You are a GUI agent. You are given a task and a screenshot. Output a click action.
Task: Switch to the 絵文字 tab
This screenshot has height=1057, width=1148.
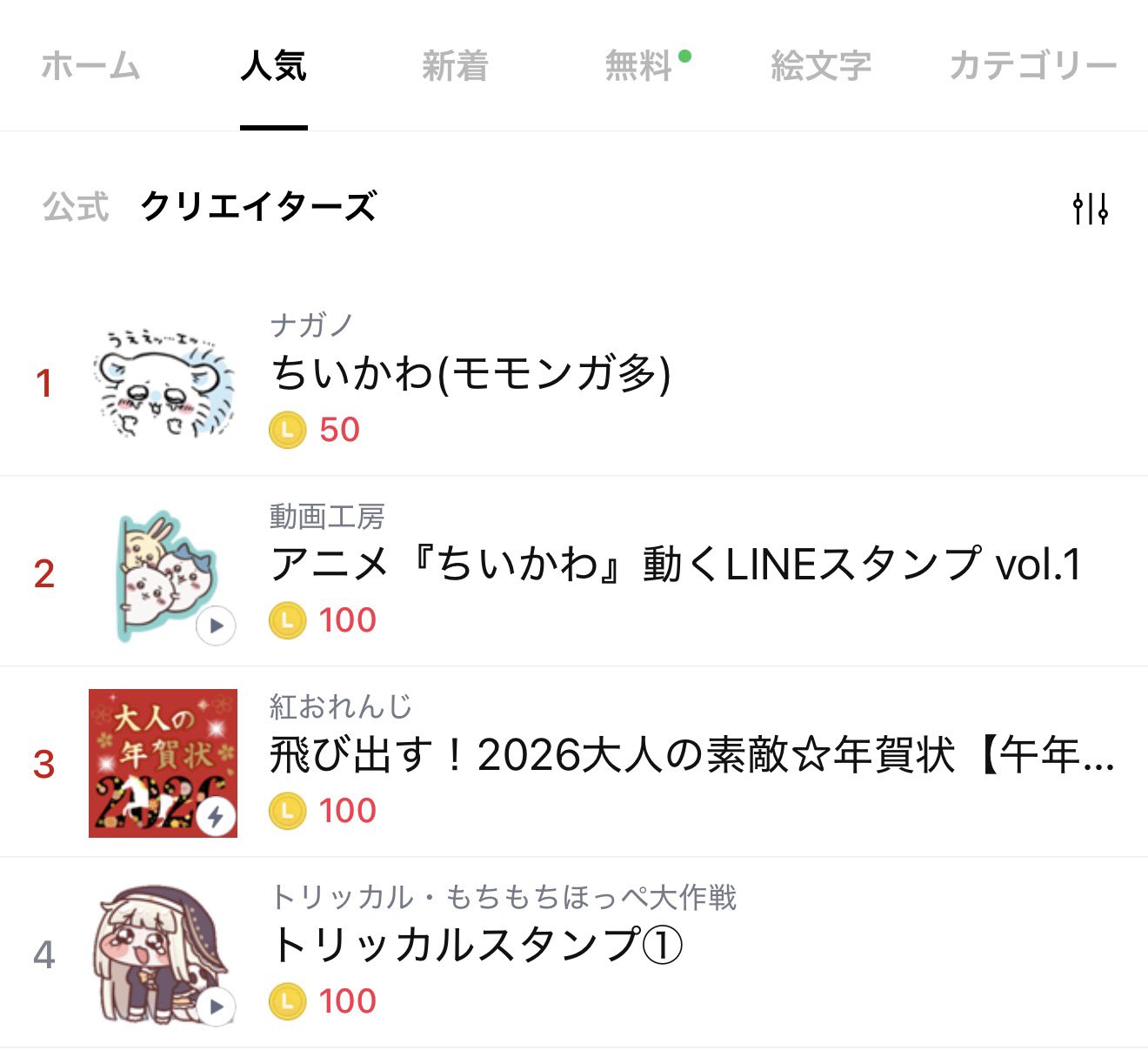point(820,66)
